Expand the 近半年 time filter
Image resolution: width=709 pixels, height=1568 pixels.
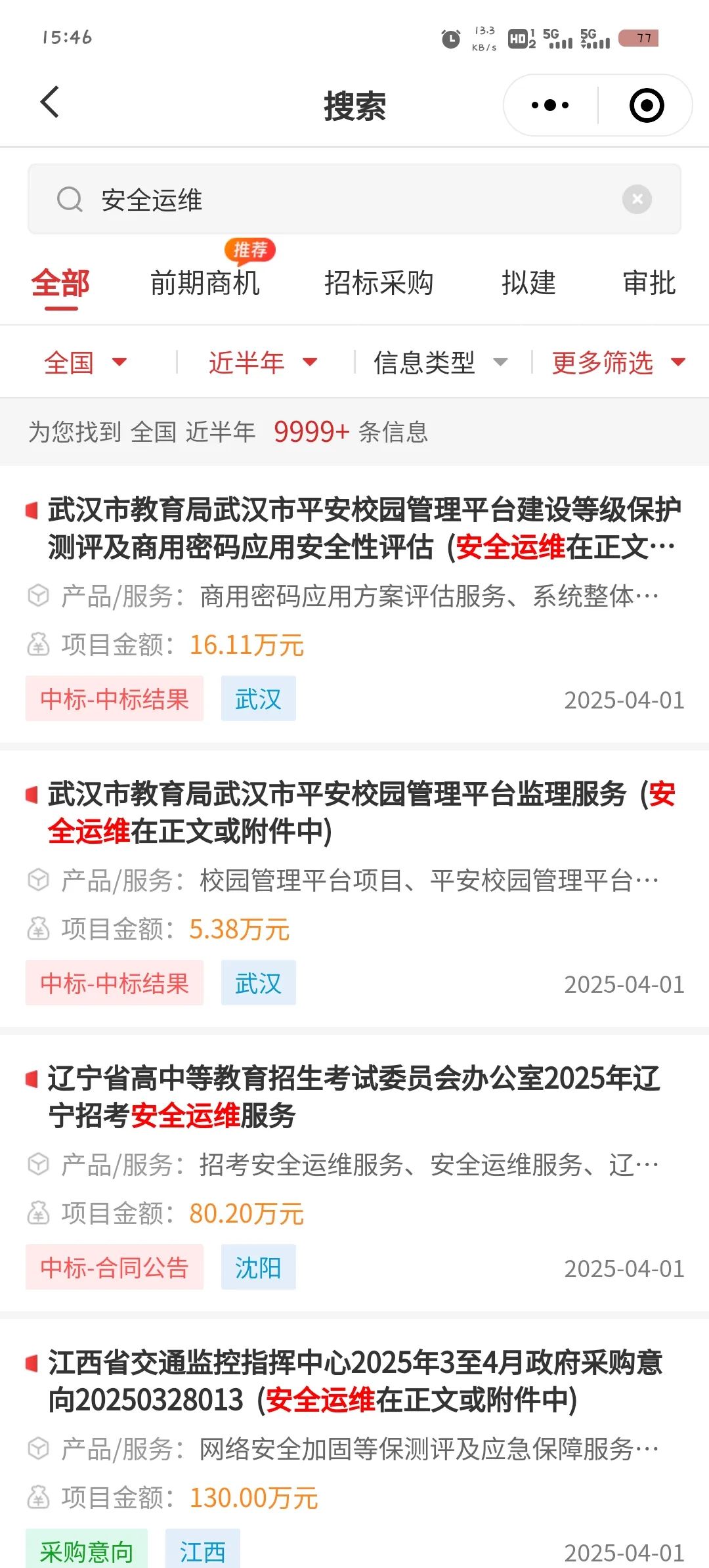pyautogui.click(x=263, y=362)
